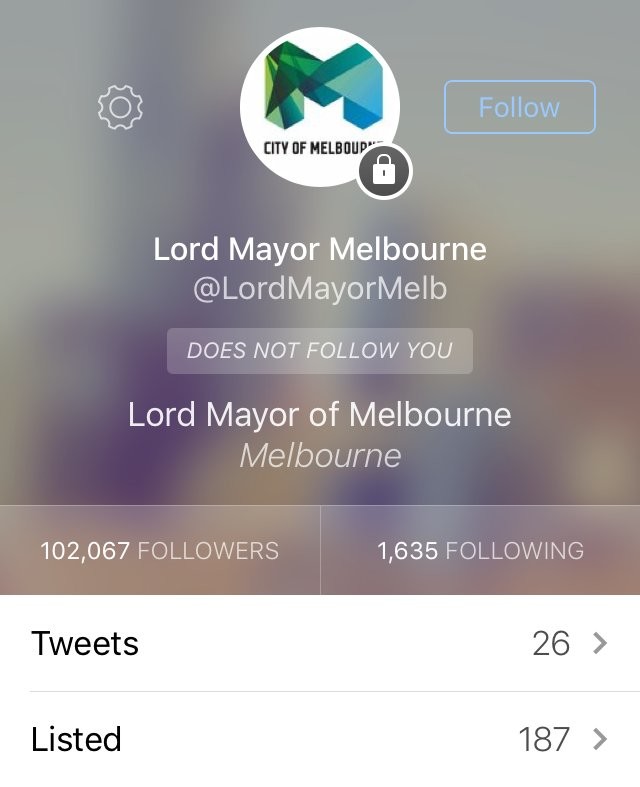This screenshot has width=640, height=787.
Task: View the City of Melbourne profile picture
Action: tap(320, 107)
